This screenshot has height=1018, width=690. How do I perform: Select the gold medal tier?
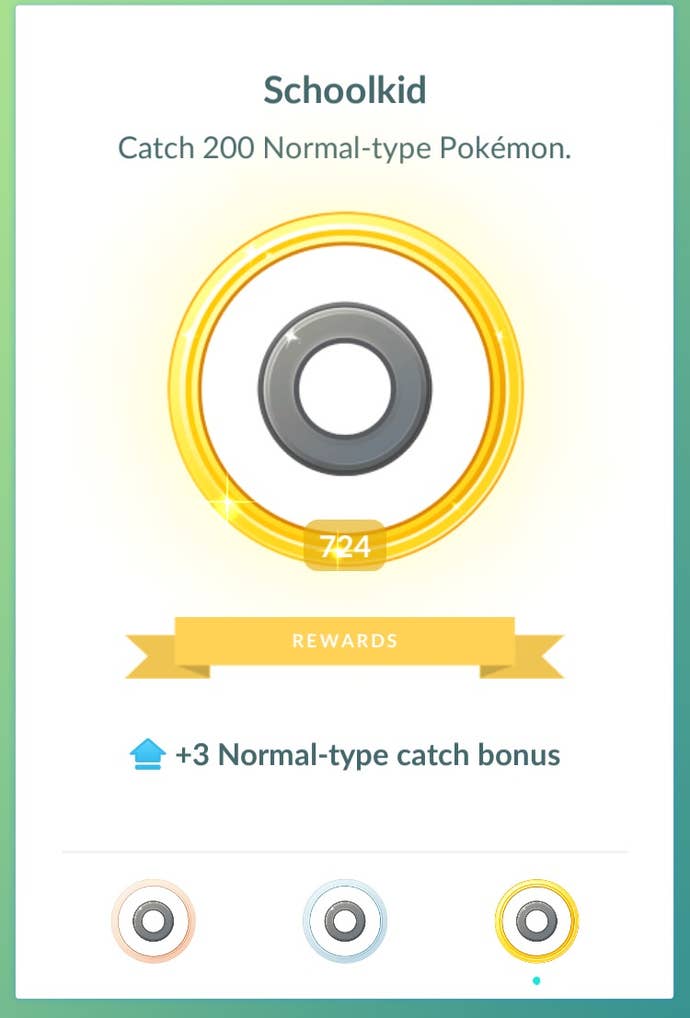pos(536,921)
